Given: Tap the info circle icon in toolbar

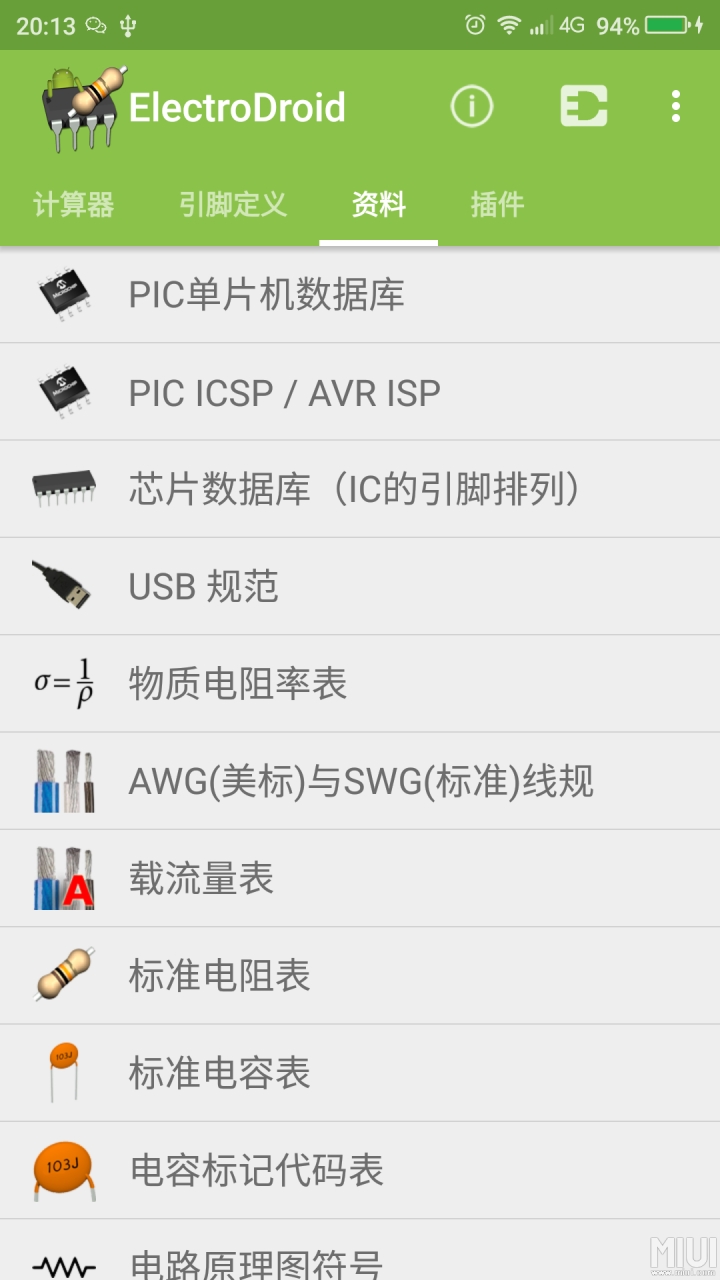Looking at the screenshot, I should click(471, 105).
